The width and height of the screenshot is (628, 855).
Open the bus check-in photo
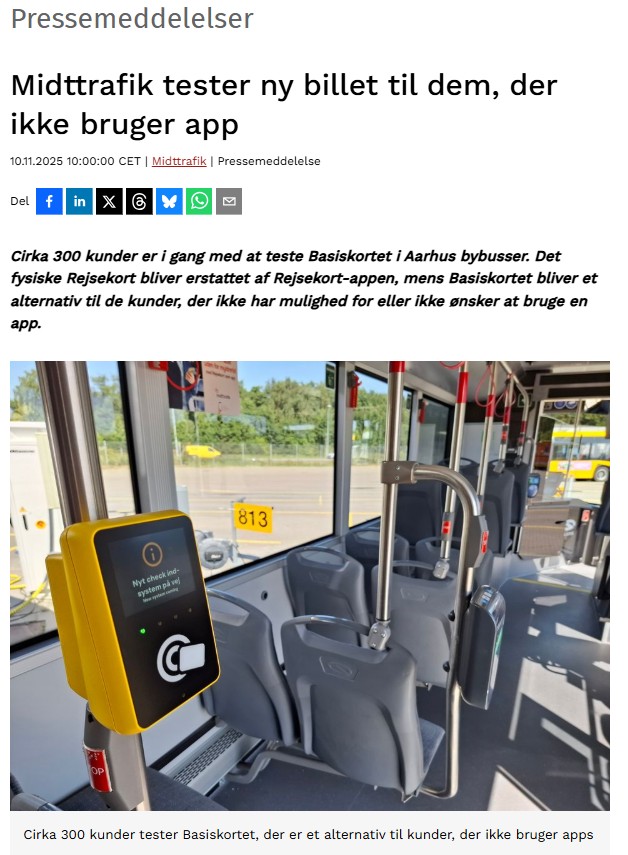tap(310, 585)
